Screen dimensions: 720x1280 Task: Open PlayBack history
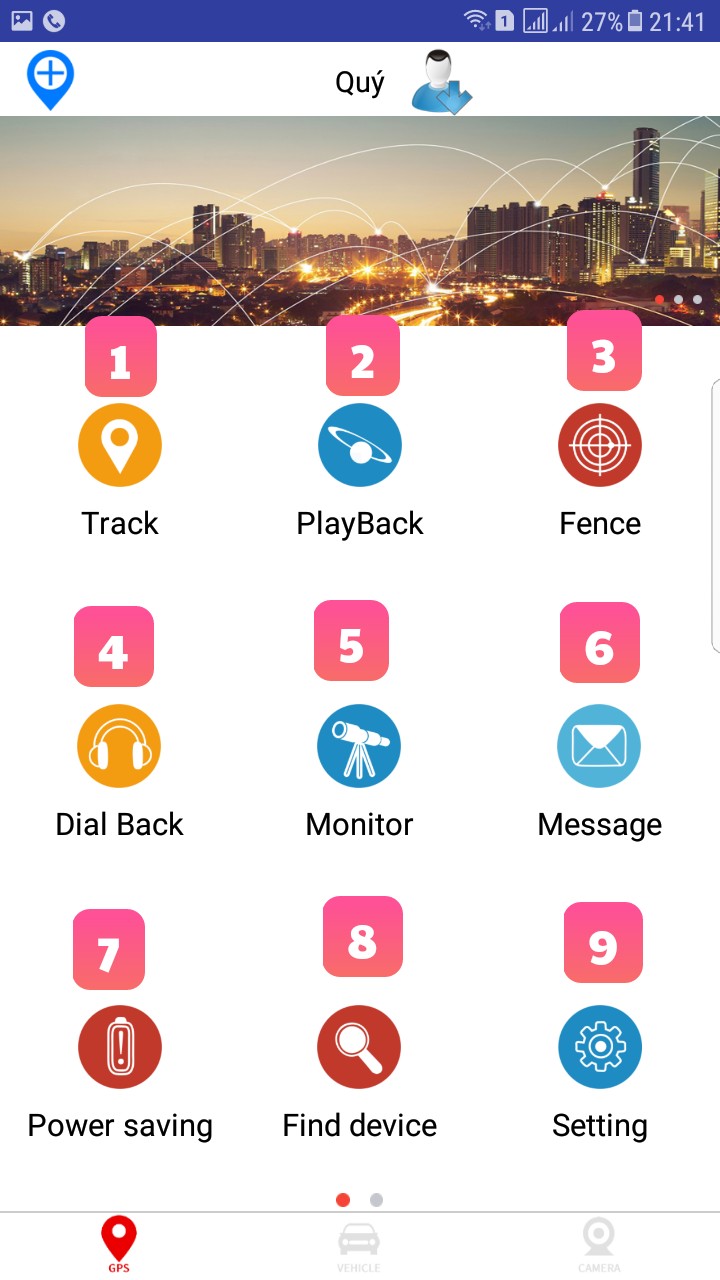point(360,446)
